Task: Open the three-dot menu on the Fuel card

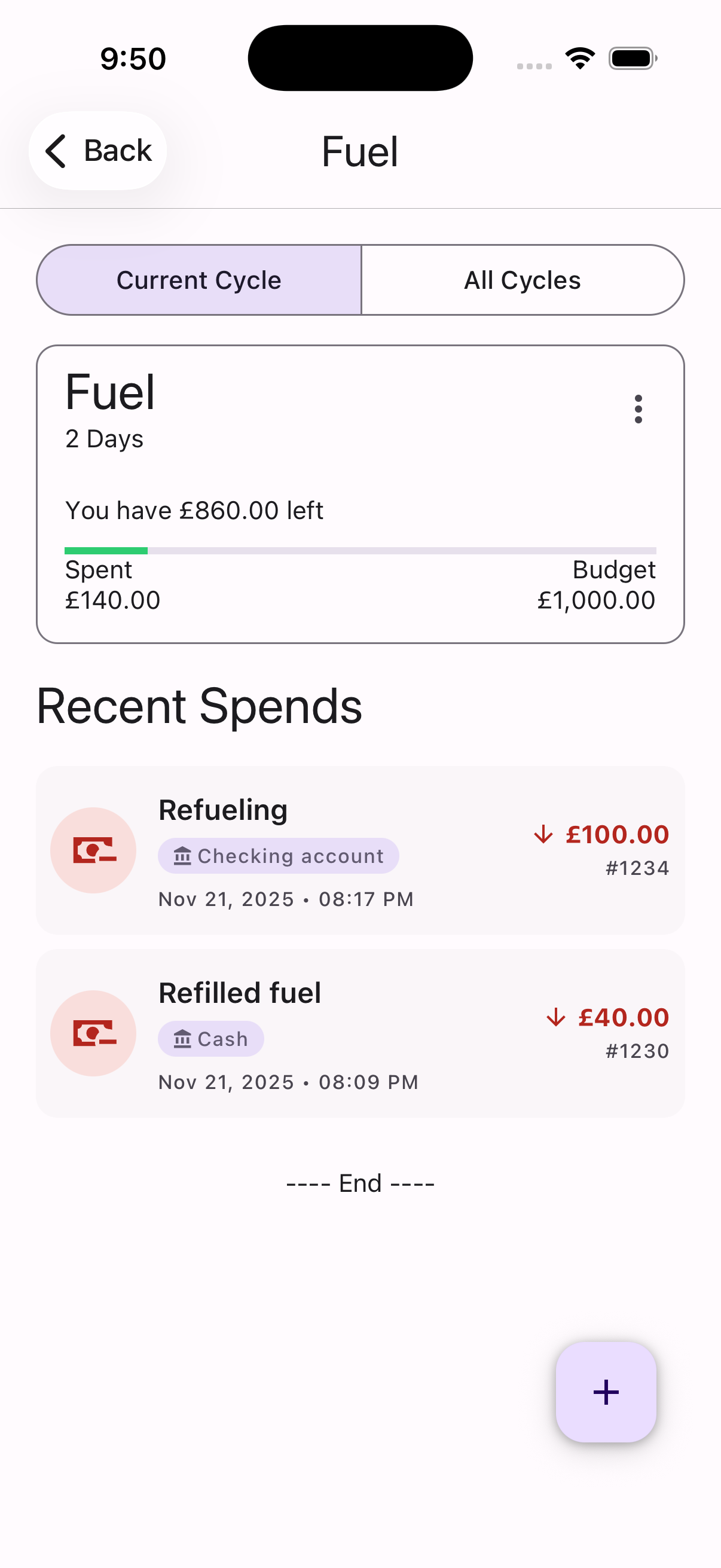Action: tap(638, 408)
